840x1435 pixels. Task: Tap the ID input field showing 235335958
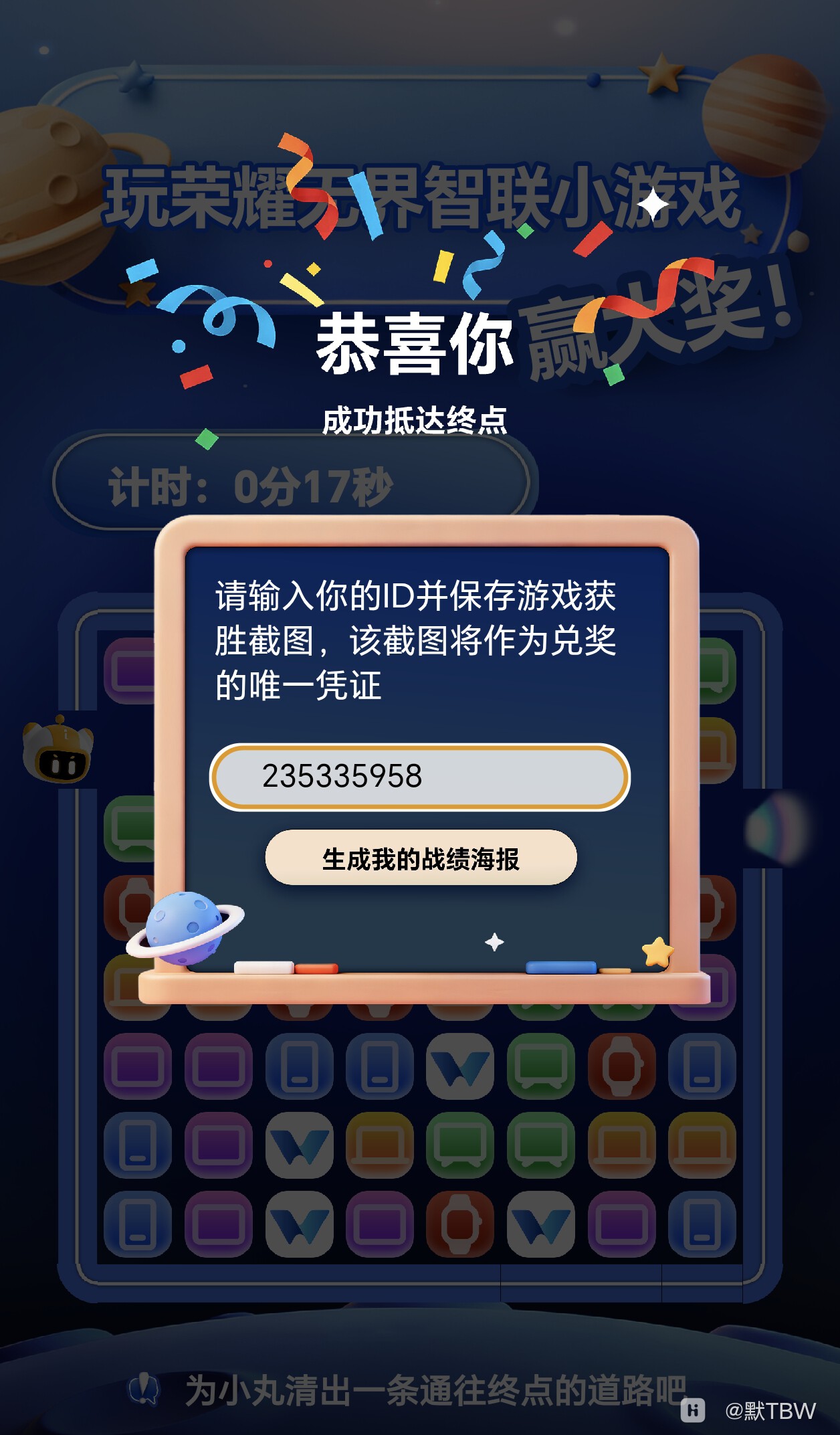click(420, 777)
